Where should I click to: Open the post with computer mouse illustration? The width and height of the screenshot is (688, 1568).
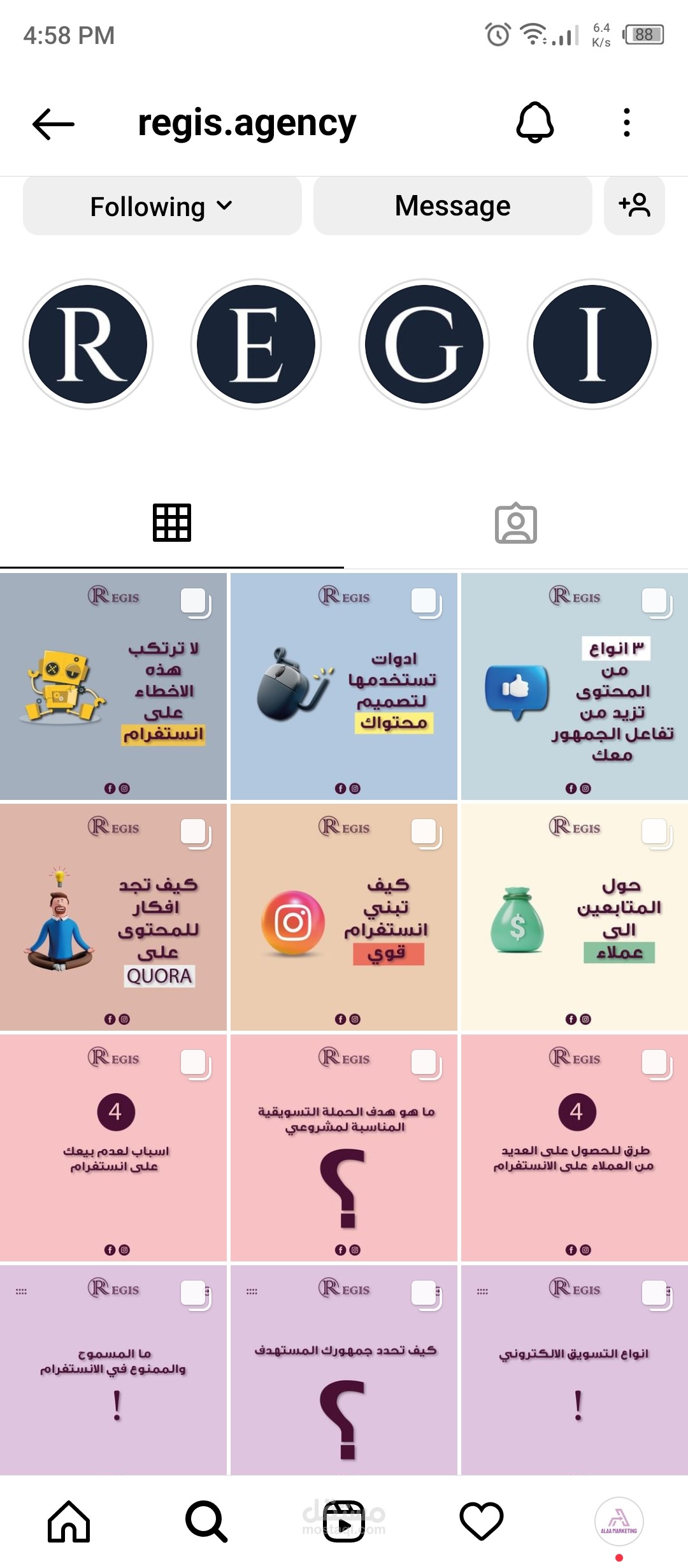(344, 686)
